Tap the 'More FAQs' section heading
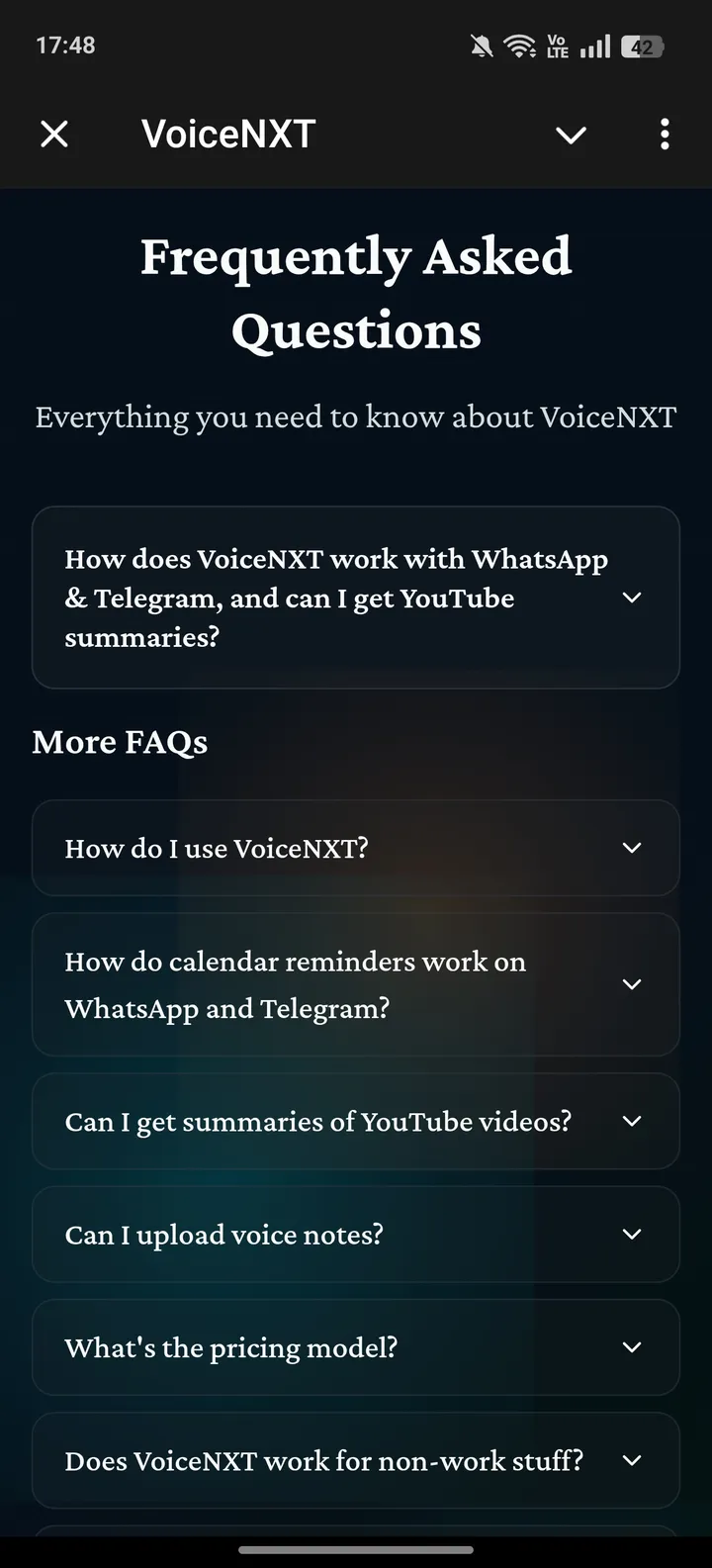 tap(120, 742)
